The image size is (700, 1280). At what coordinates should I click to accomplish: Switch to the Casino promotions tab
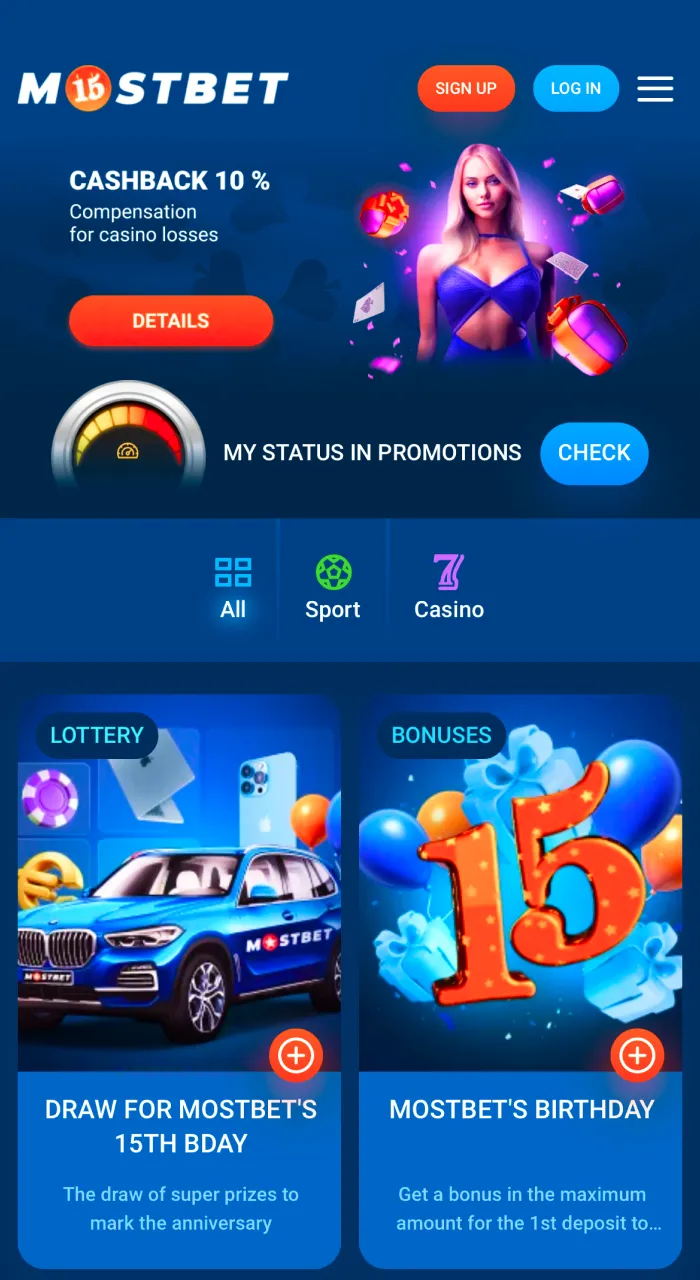tap(449, 589)
